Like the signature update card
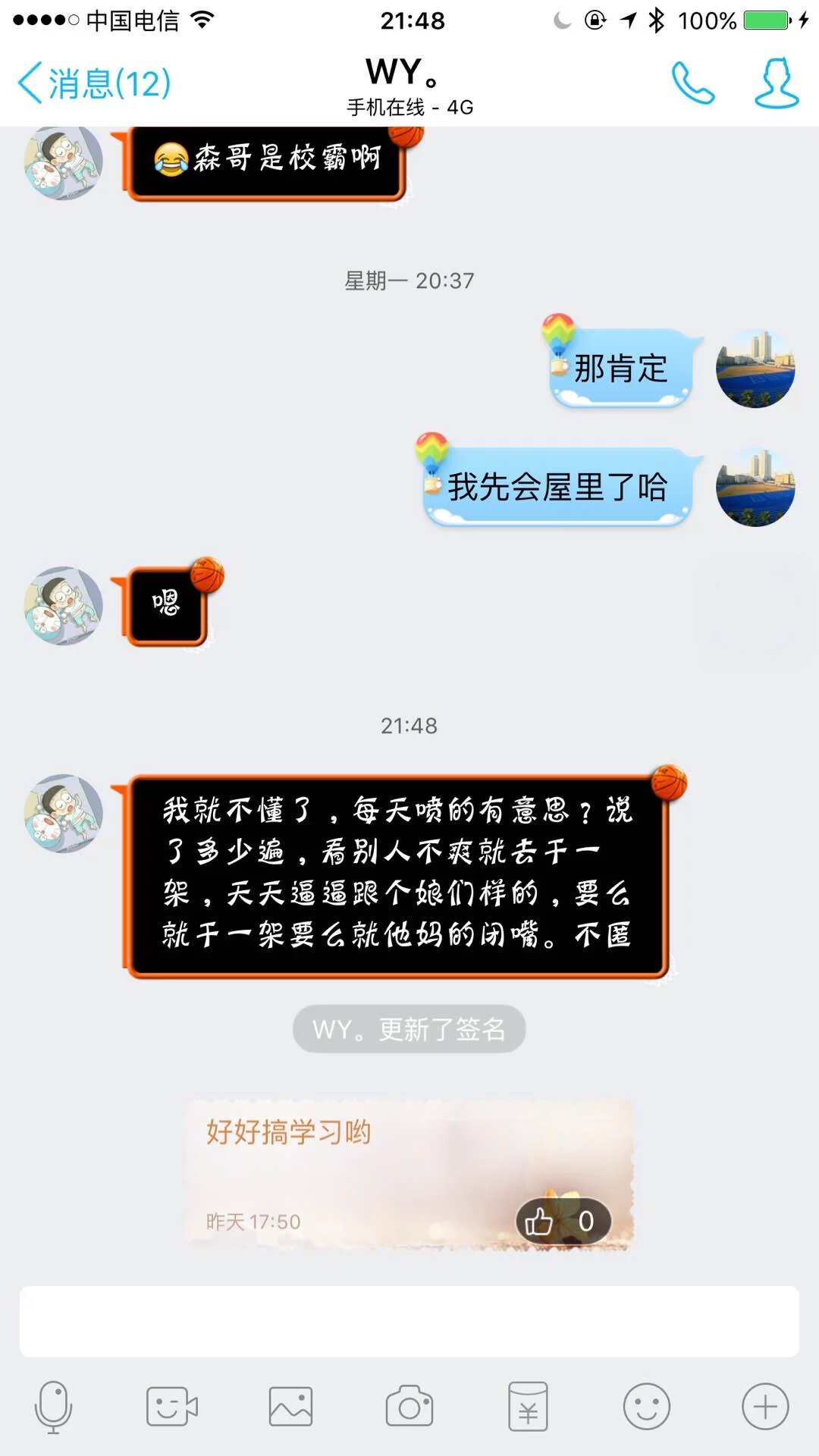819x1456 pixels. click(x=563, y=1222)
